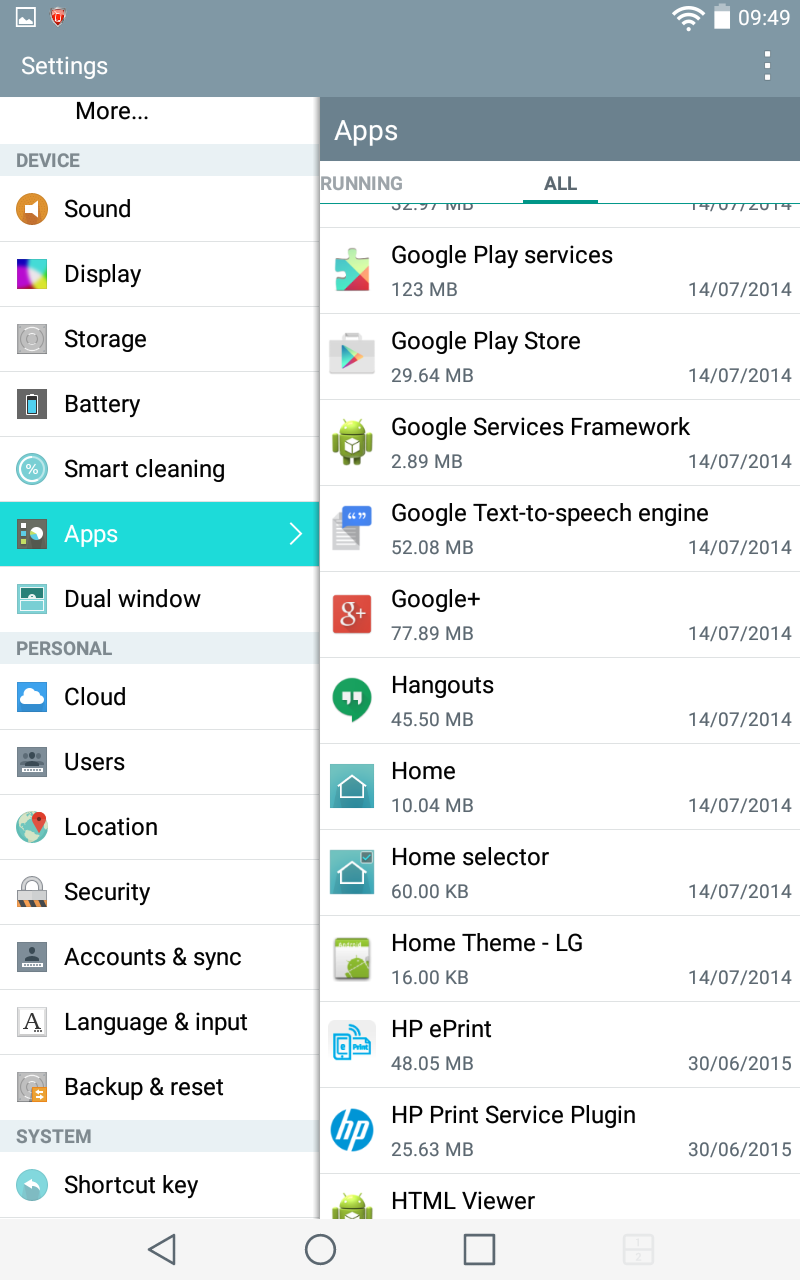Open Smart cleaning
The height and width of the screenshot is (1280, 800).
tap(160, 469)
